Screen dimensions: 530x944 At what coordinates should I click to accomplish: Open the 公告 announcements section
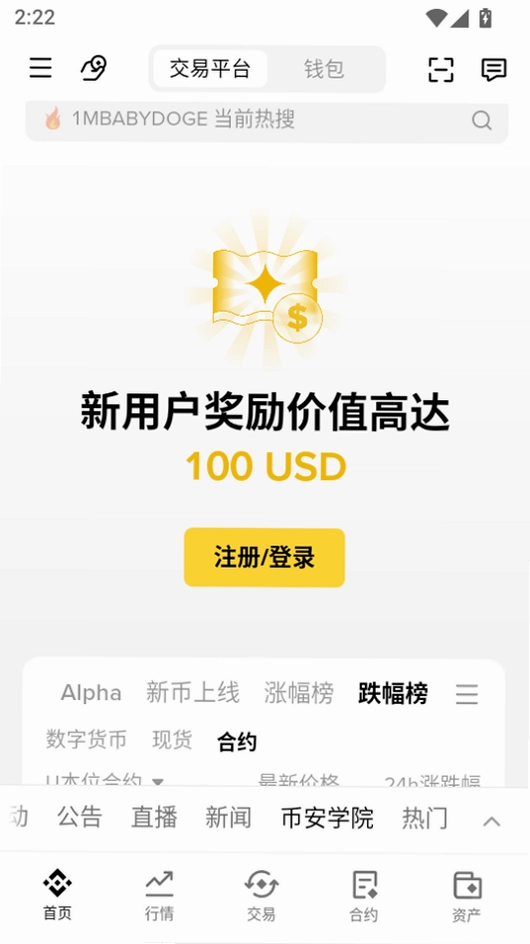[80, 818]
